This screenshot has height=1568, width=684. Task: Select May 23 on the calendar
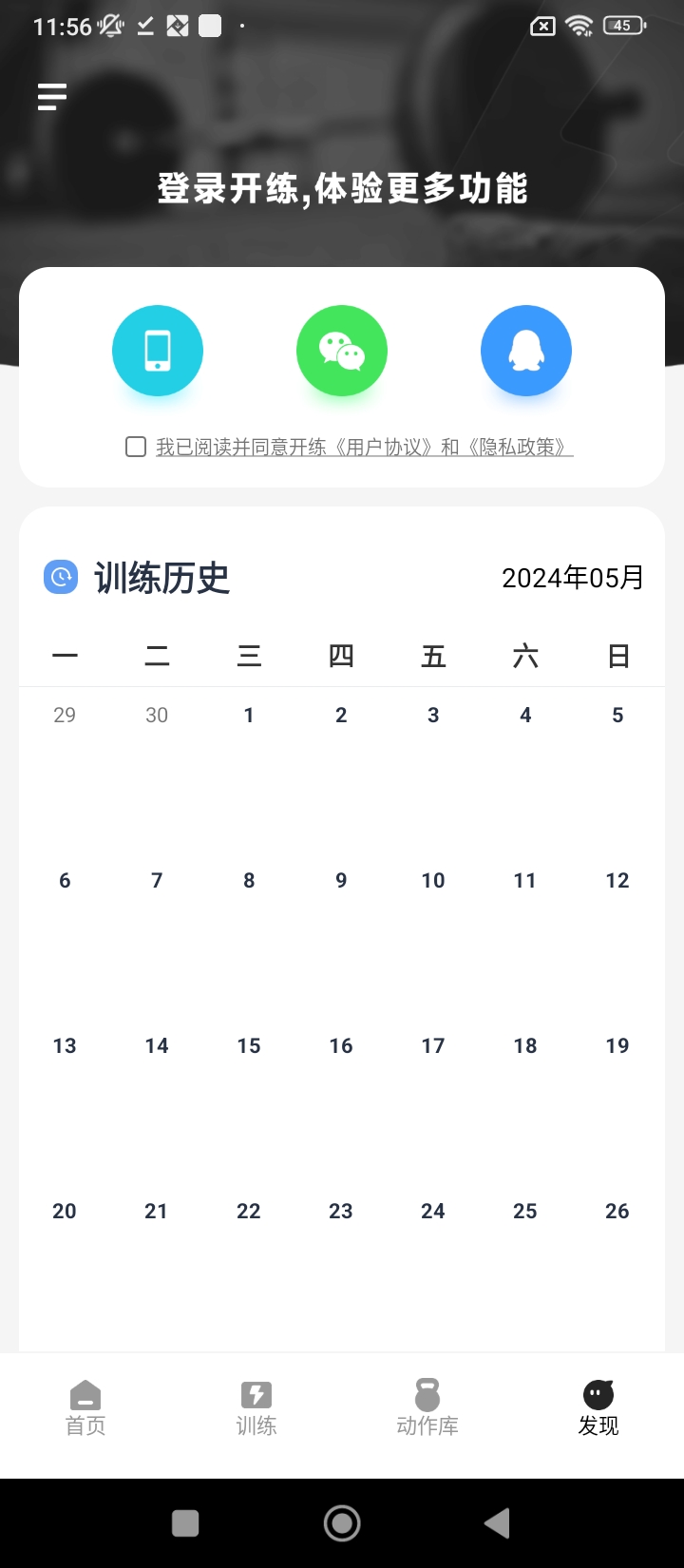(341, 1212)
